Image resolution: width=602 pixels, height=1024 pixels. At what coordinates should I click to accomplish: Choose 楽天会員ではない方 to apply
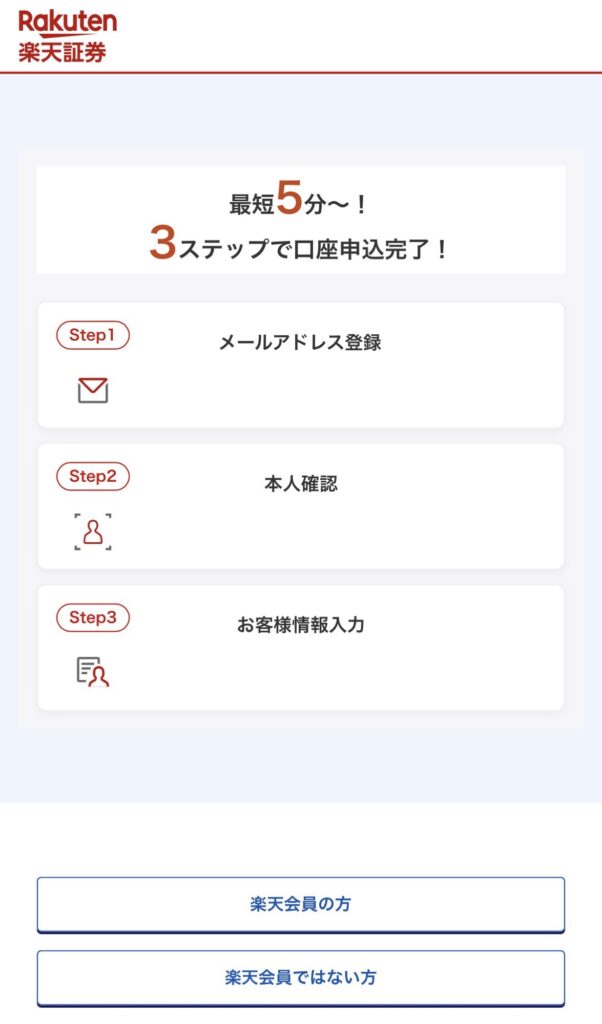point(300,977)
